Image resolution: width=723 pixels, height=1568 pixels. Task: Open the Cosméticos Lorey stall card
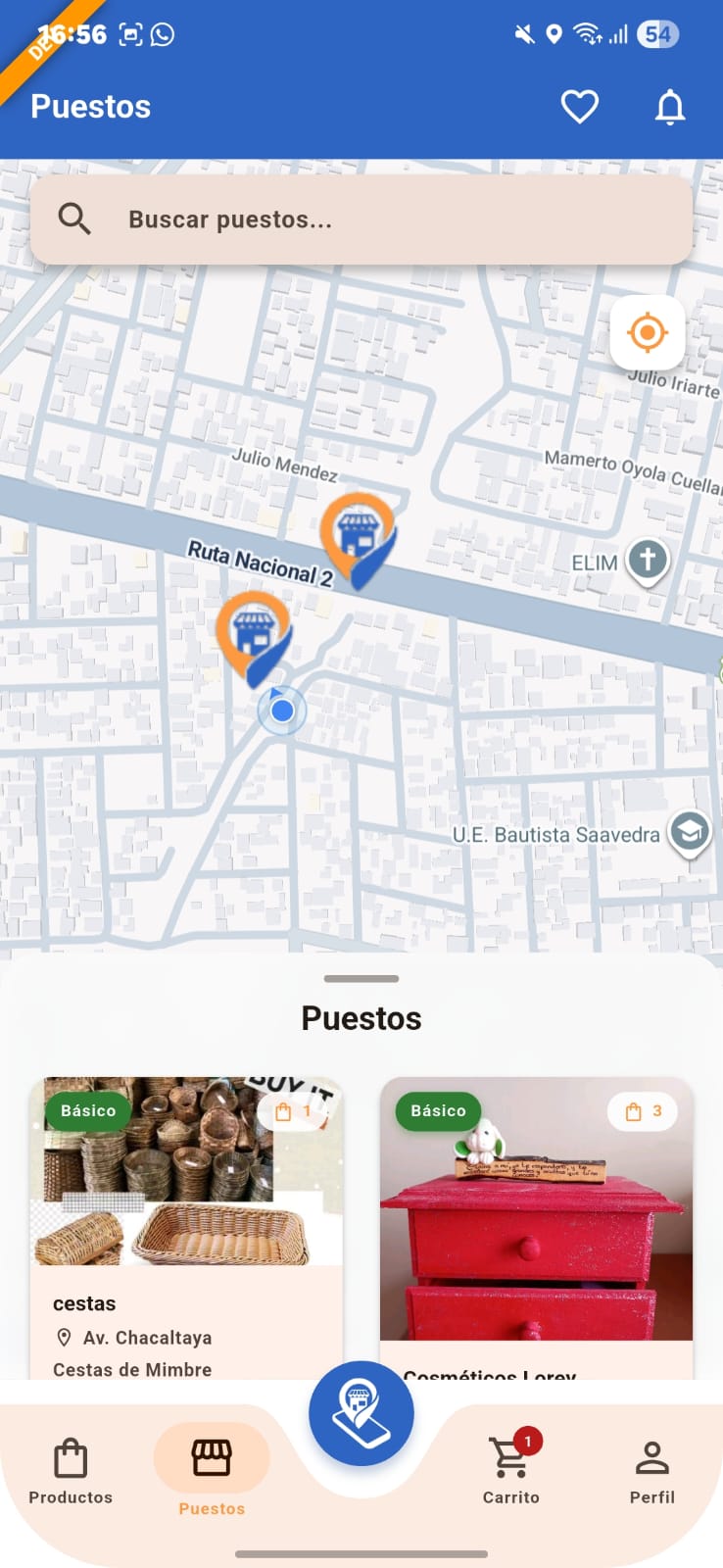(x=536, y=1227)
